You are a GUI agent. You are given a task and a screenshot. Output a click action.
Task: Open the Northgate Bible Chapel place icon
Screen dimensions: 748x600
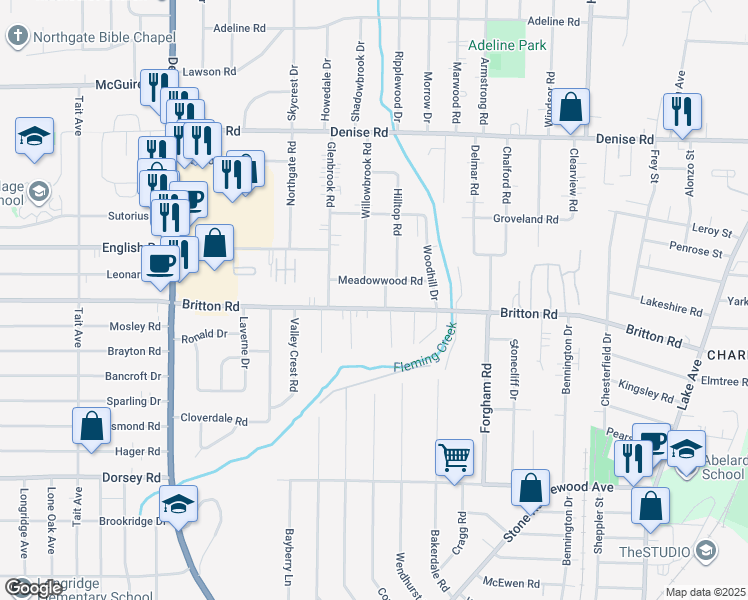[x=18, y=37]
